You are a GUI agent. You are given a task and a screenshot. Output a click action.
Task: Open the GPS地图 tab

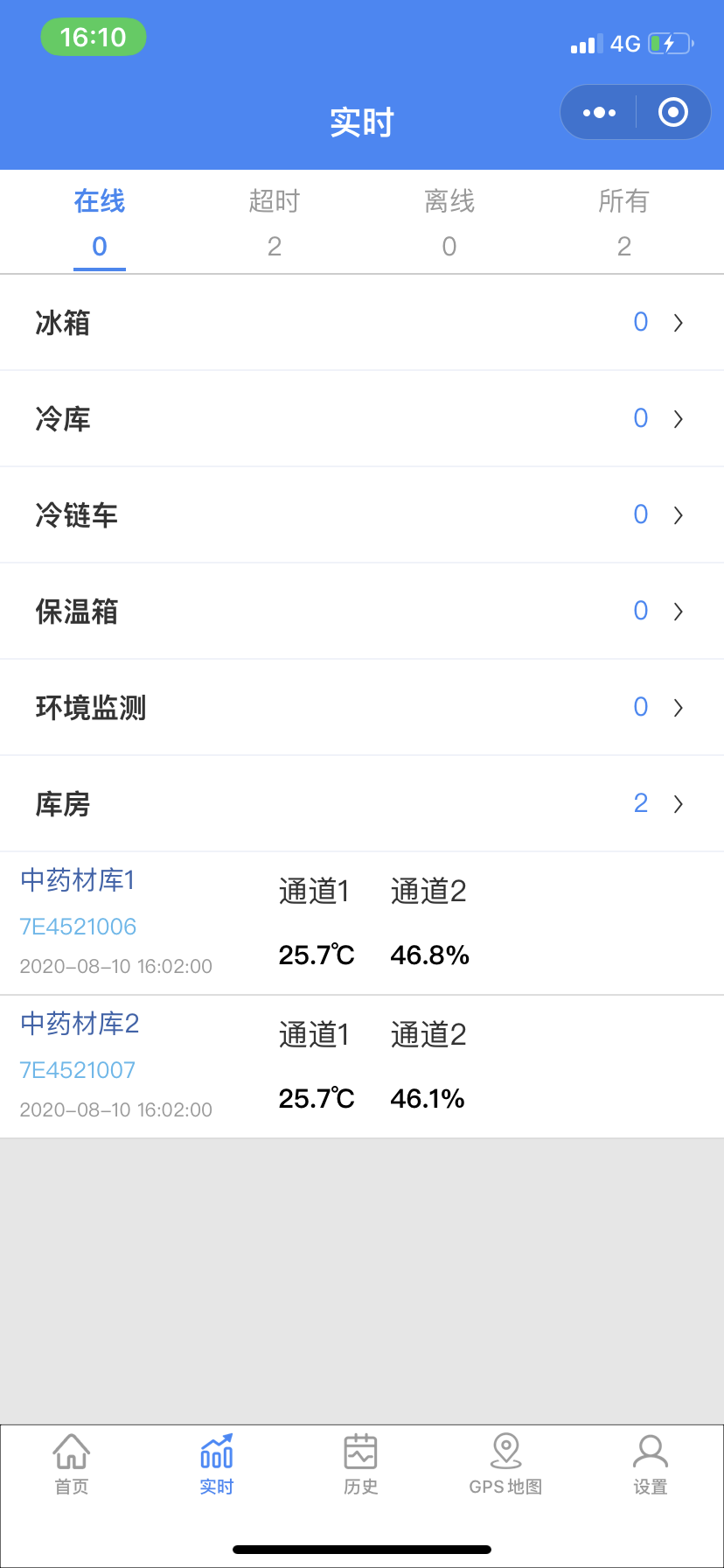[x=505, y=1464]
